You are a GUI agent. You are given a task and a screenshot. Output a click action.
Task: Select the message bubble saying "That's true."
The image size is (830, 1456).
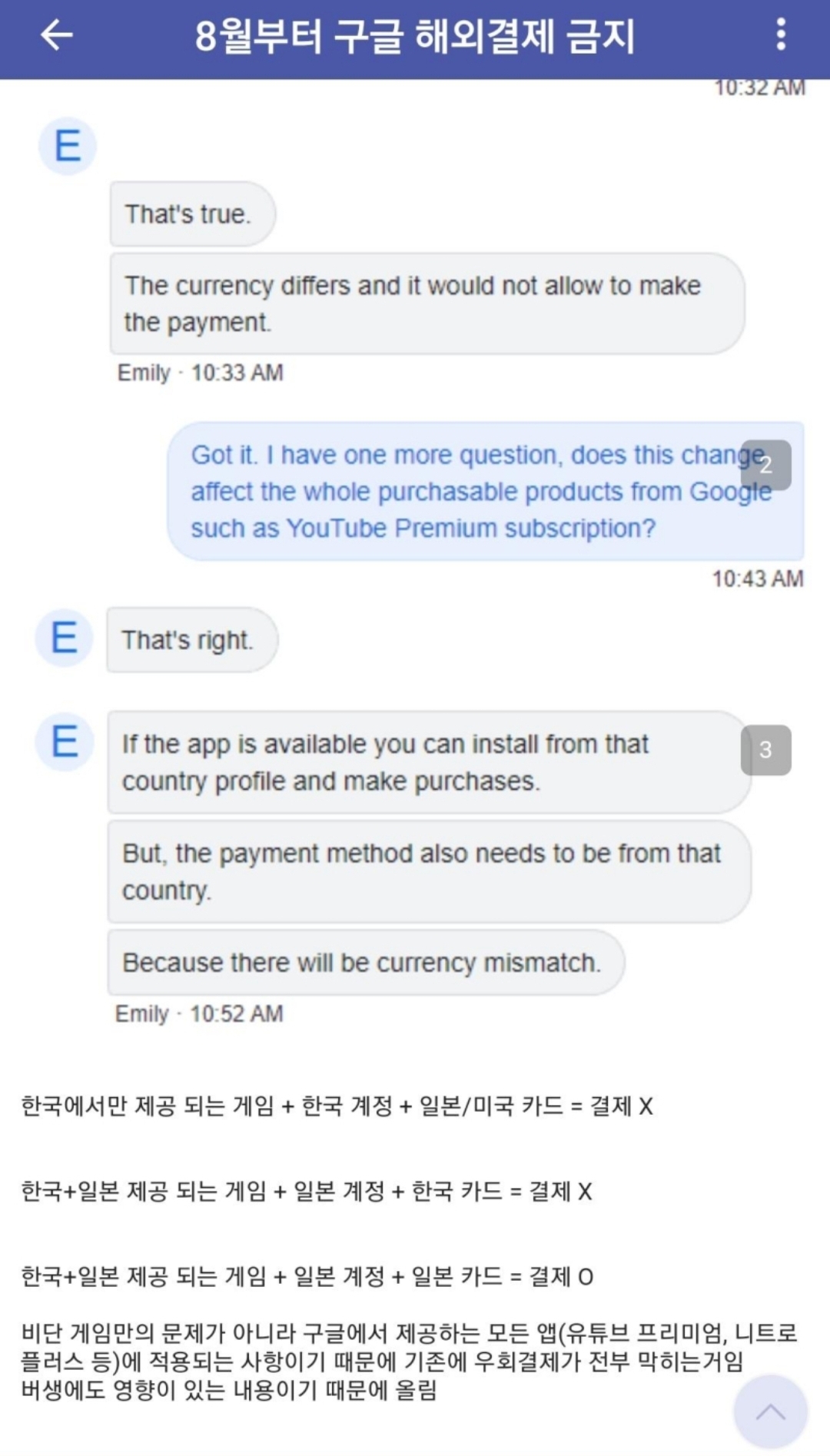click(192, 214)
